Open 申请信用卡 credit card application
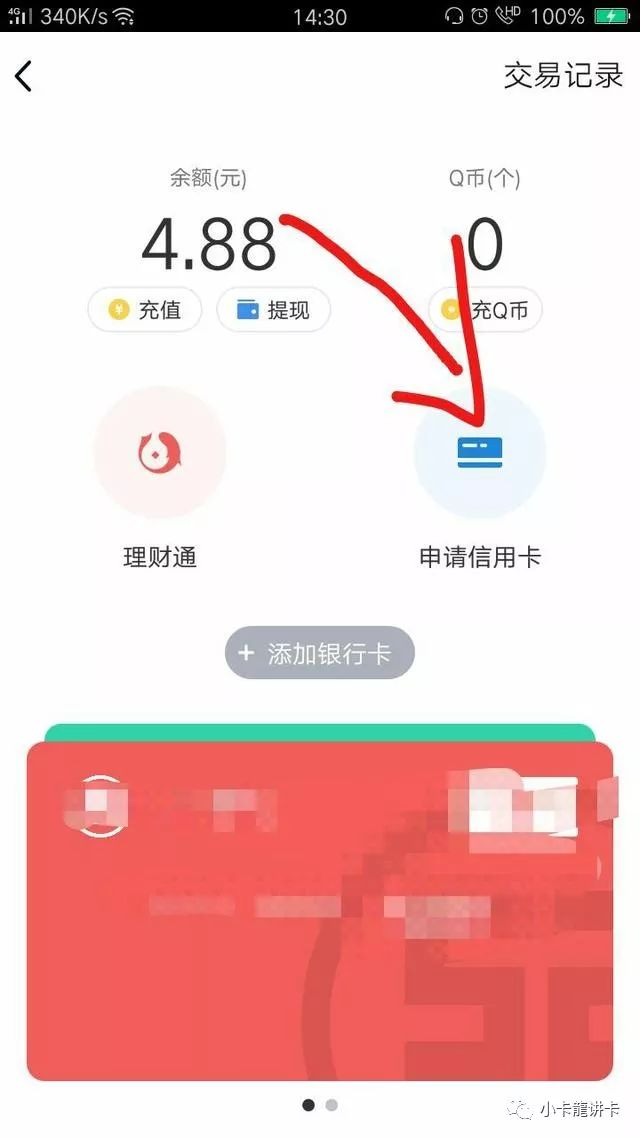640x1138 pixels. (x=480, y=454)
